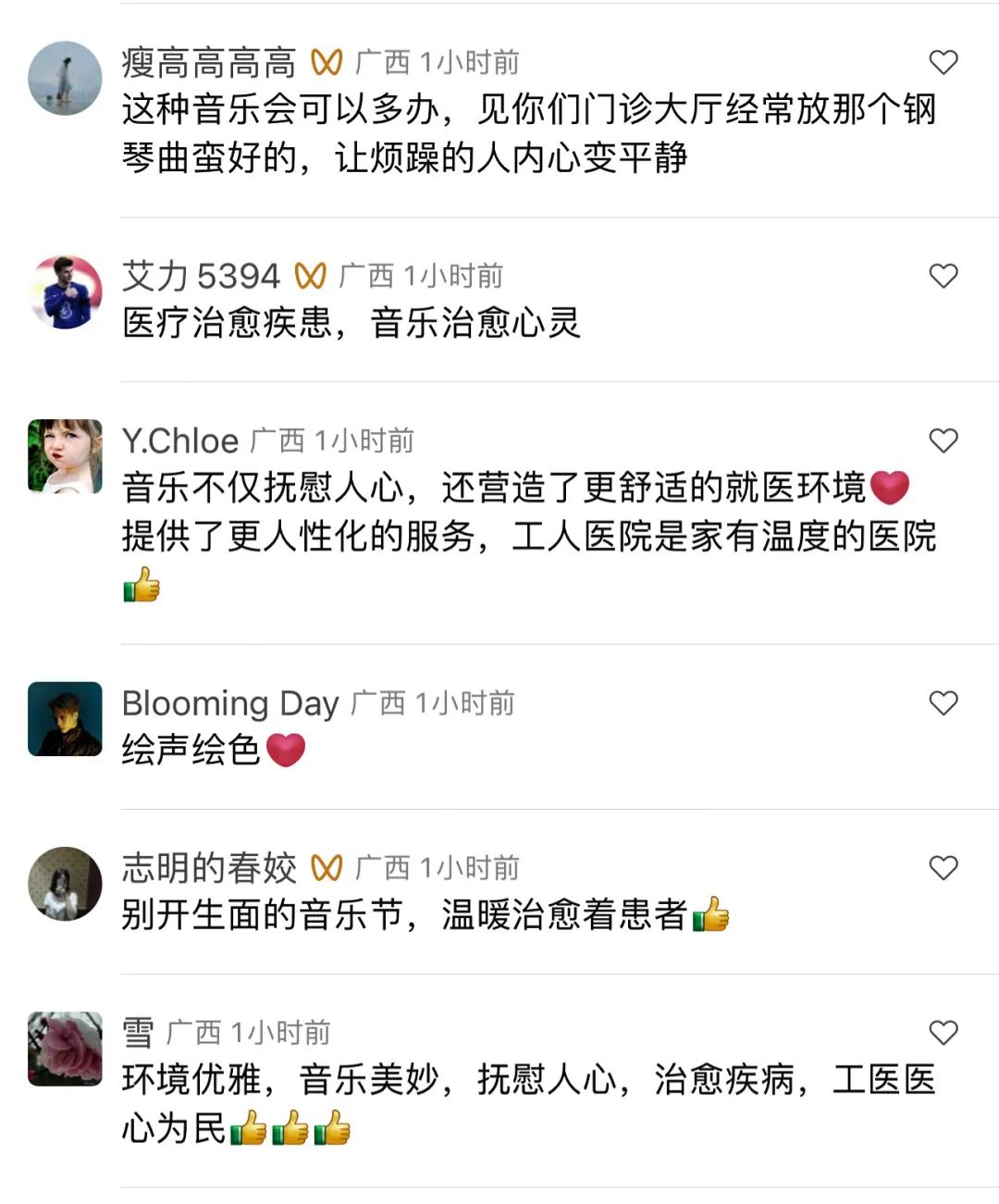
Task: Like the comment by 瘦高高高高
Action: 943,62
